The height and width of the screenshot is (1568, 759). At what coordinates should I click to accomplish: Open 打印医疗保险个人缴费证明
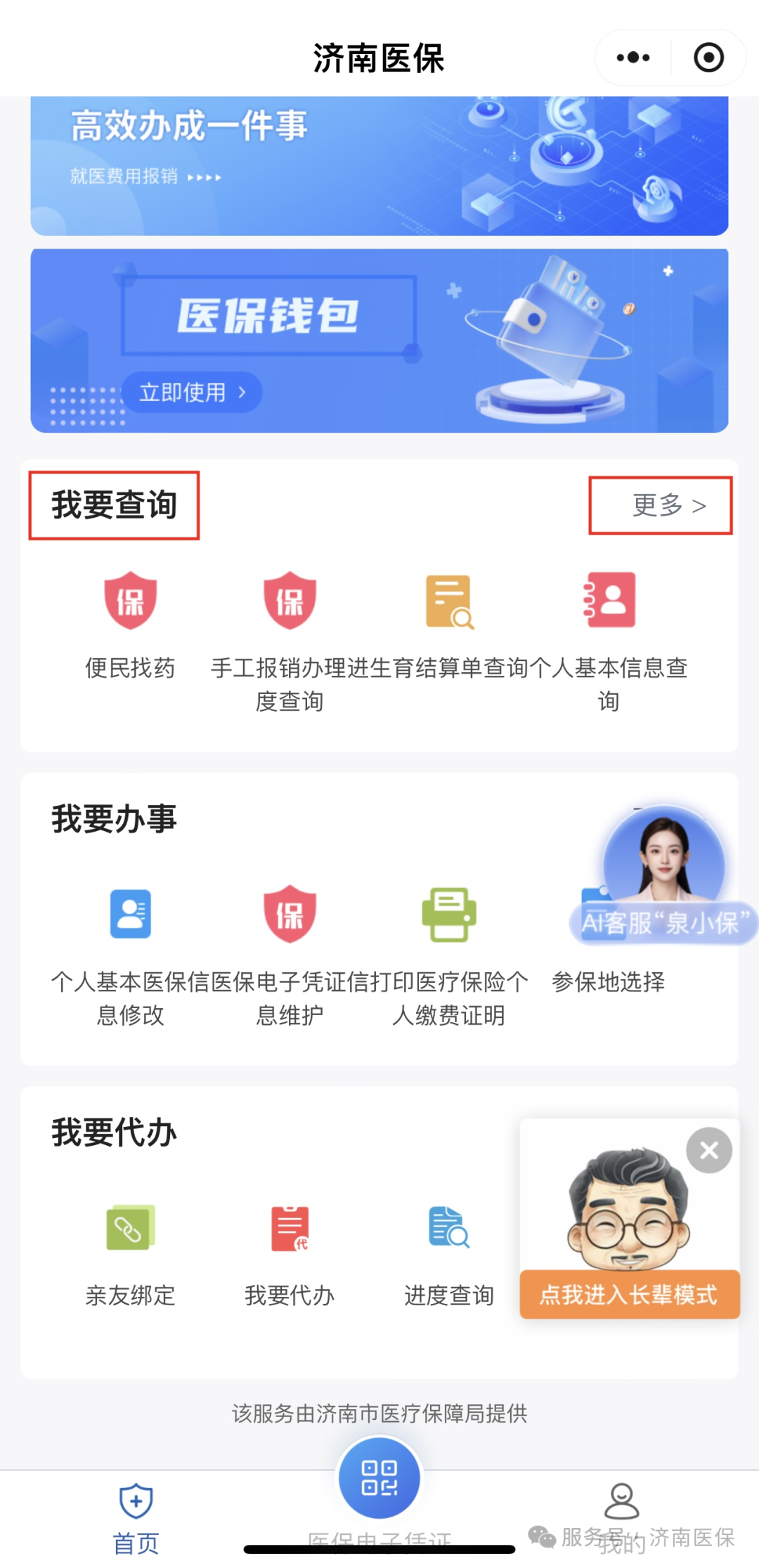450,941
